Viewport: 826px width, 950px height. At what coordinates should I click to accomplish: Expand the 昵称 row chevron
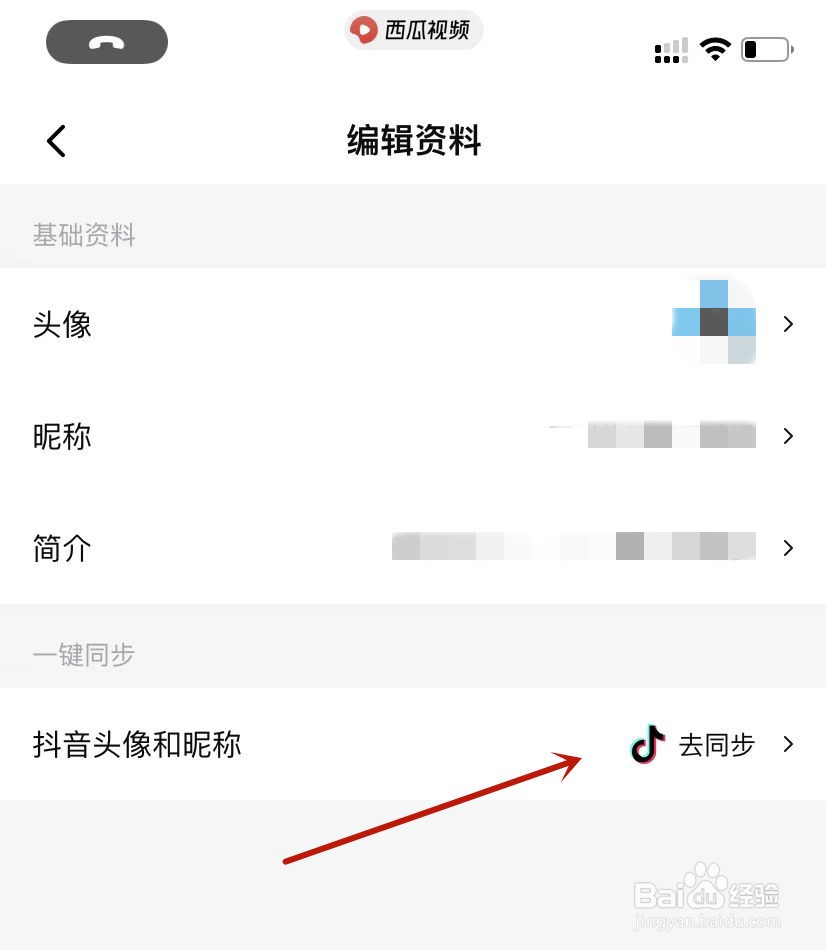click(x=789, y=436)
